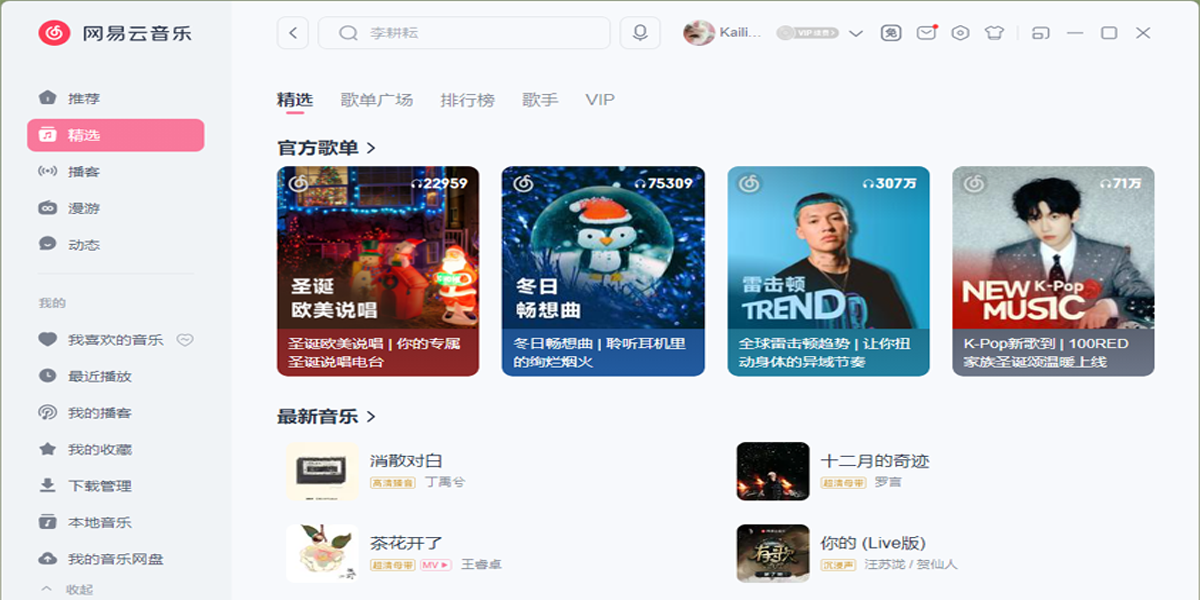This screenshot has width=1200, height=600.
Task: Open the 圣诞欧美说唱 playlist card
Action: [378, 270]
